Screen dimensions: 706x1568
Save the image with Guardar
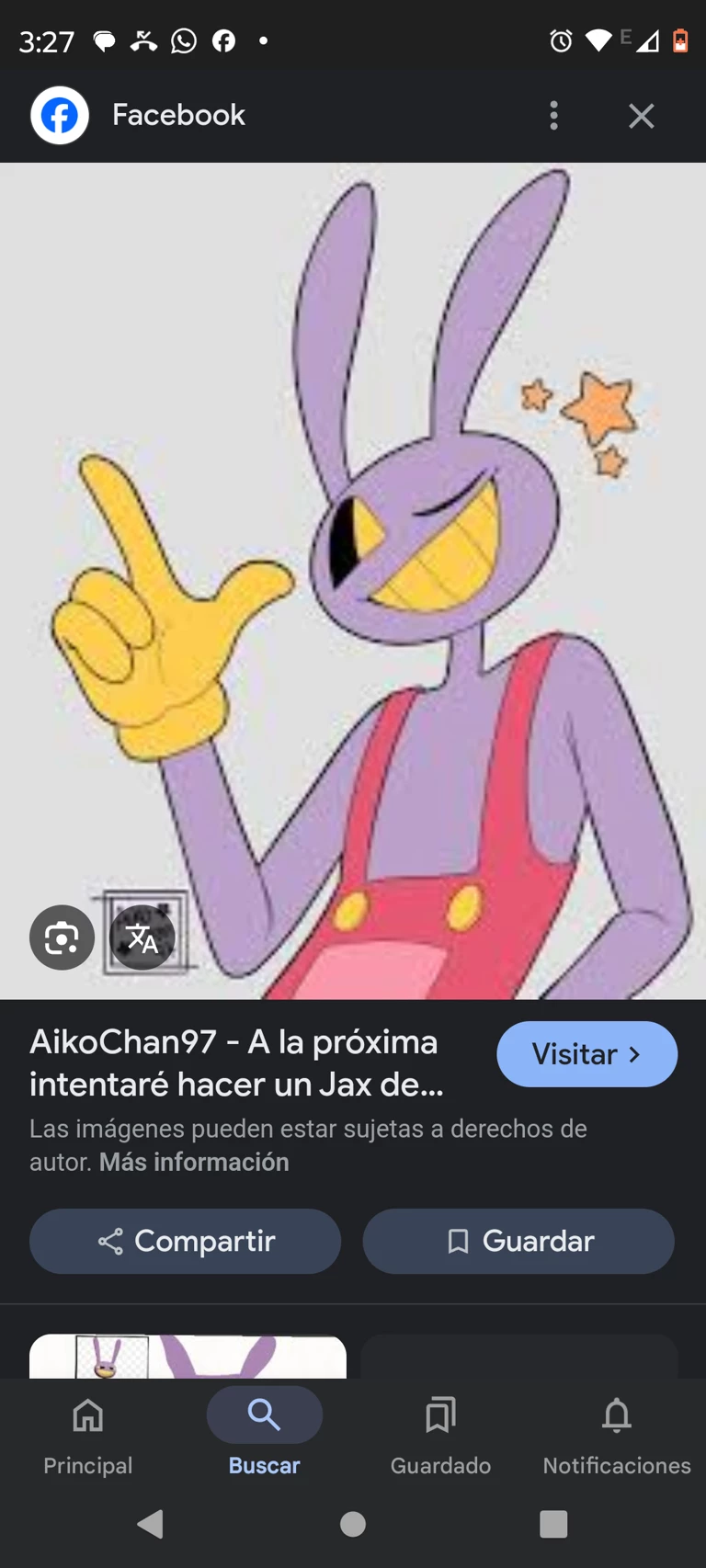point(518,1241)
